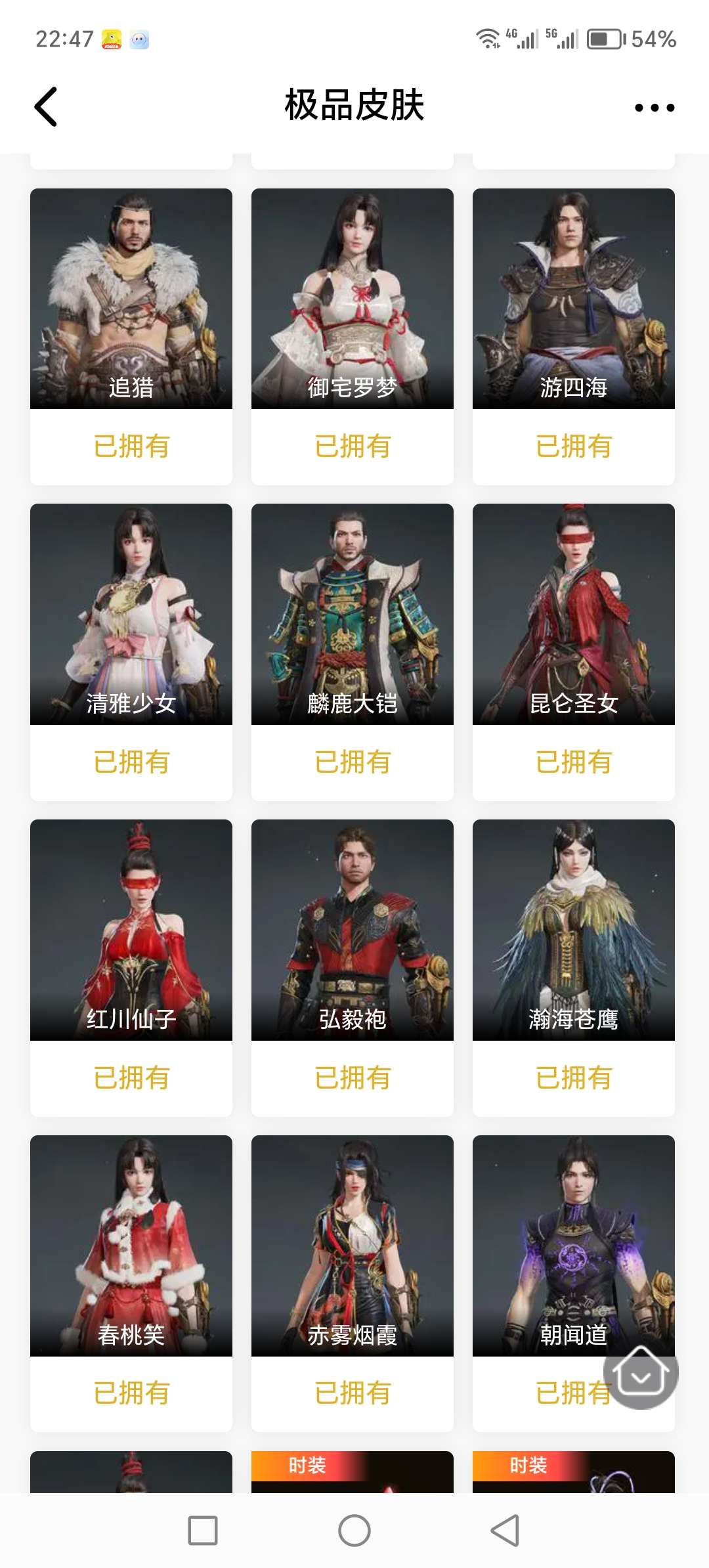This screenshot has width=709, height=1568.
Task: Select the 御宅罗梦 skin thumbnail
Action: (352, 295)
